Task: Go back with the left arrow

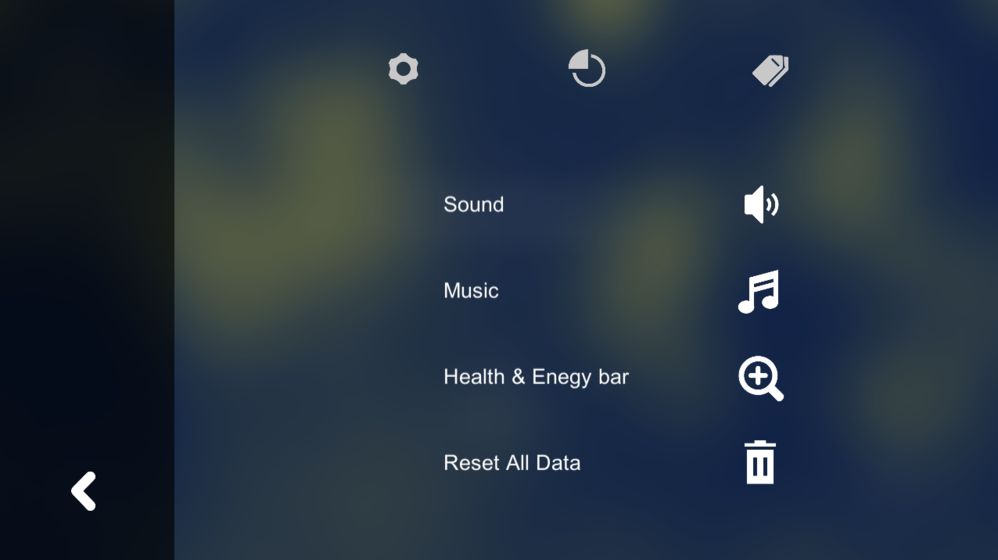Action: [84, 491]
